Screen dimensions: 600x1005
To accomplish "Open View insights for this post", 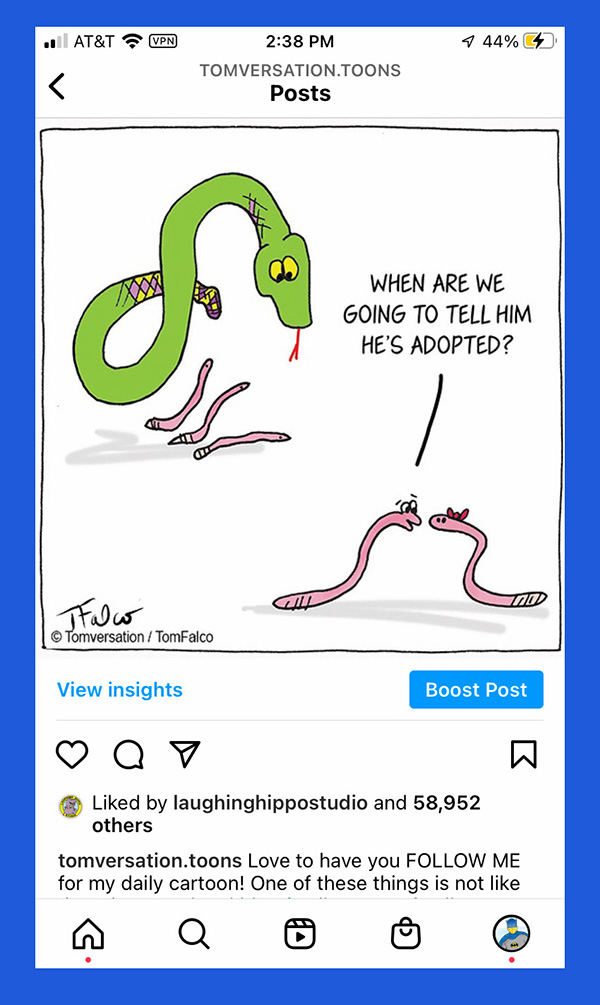I will pos(119,690).
